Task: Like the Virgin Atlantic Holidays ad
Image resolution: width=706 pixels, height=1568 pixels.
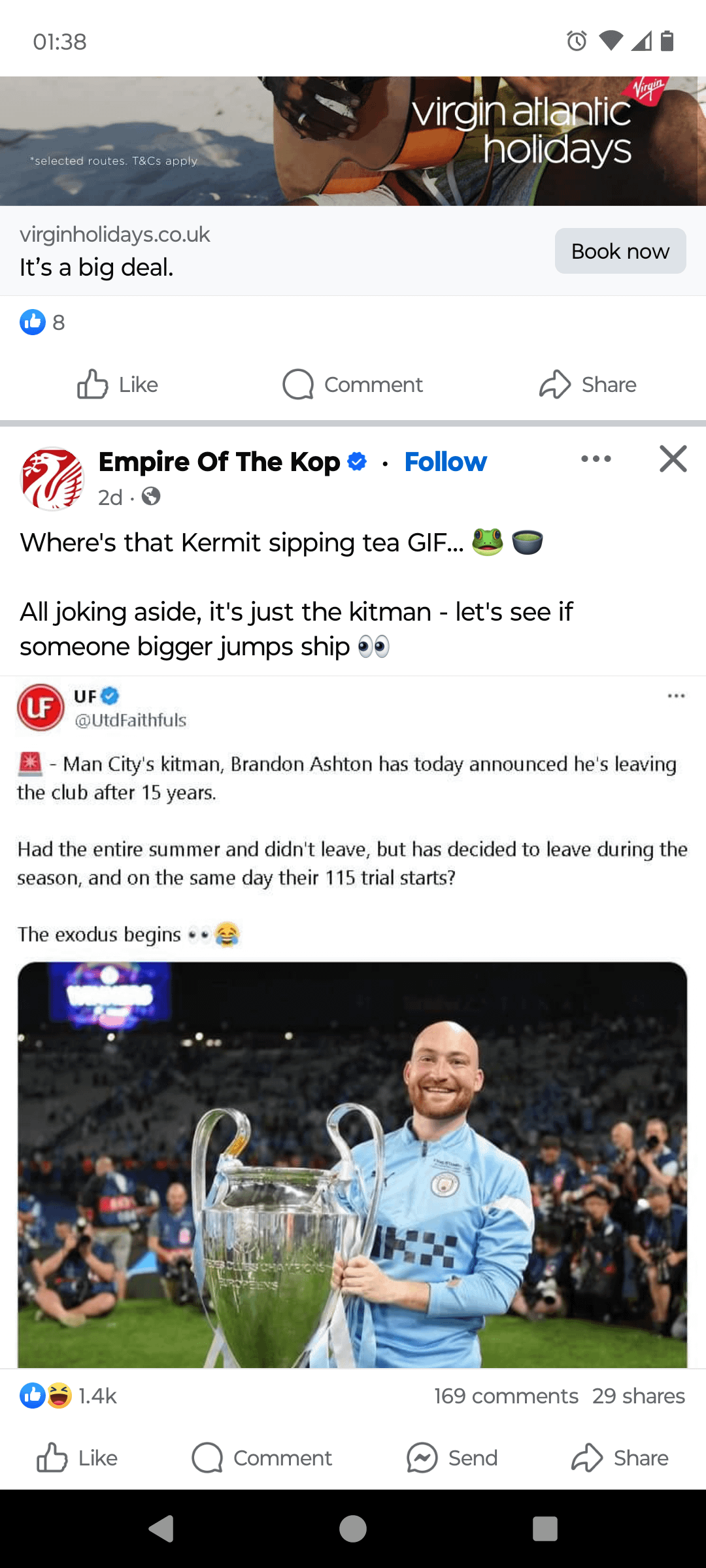Action: coord(118,384)
